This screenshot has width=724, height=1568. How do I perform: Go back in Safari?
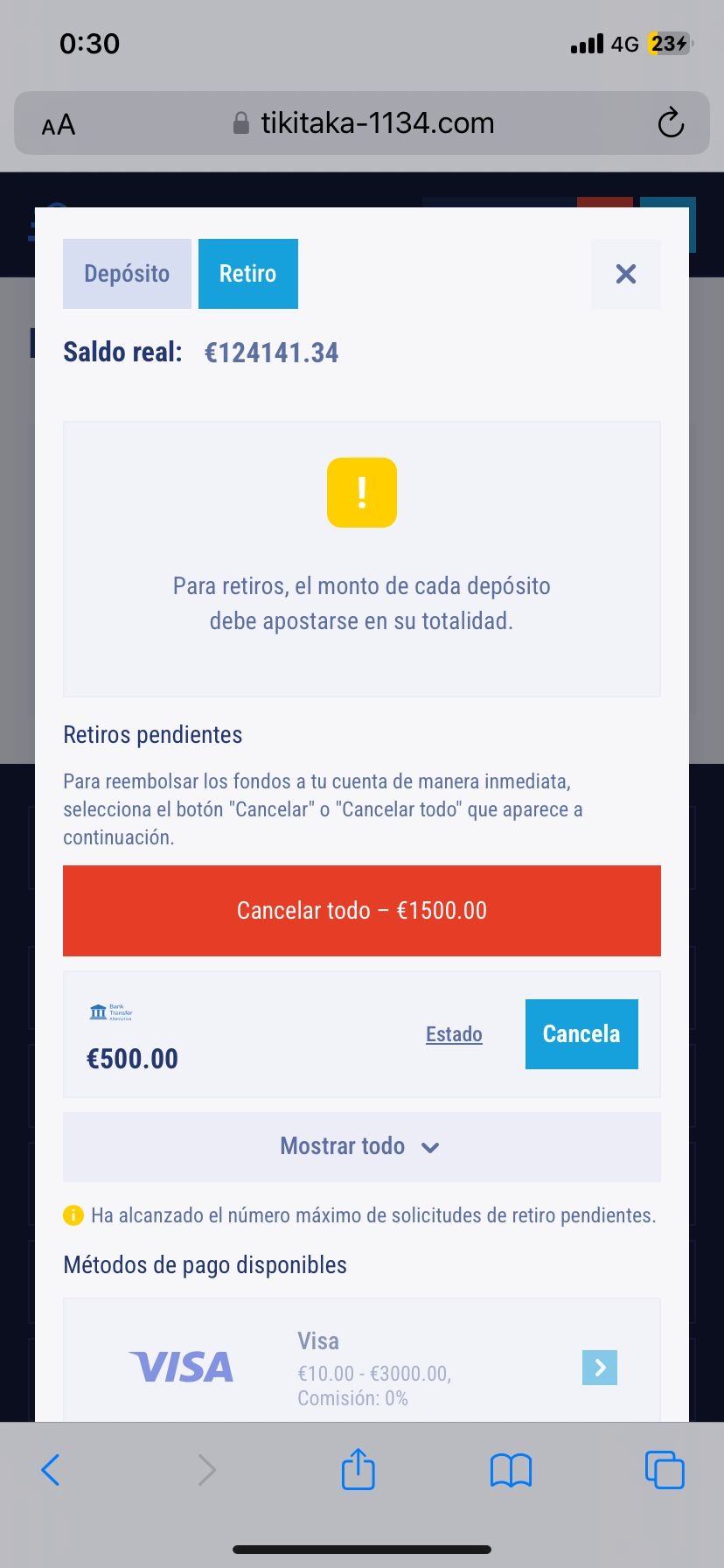point(51,1470)
